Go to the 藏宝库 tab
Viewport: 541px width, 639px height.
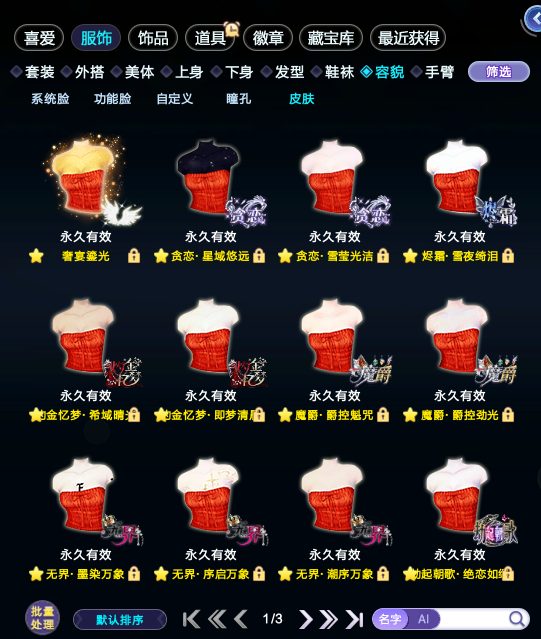pyautogui.click(x=330, y=38)
